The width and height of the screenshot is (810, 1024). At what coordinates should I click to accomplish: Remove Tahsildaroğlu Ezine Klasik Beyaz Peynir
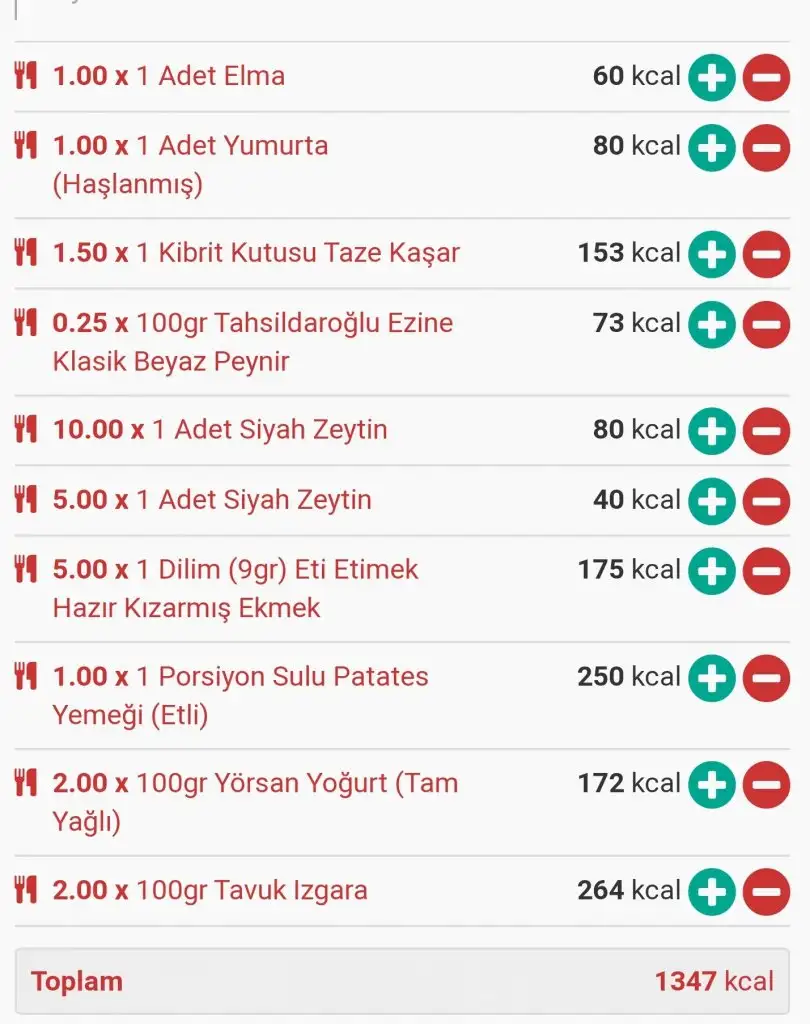(x=766, y=325)
